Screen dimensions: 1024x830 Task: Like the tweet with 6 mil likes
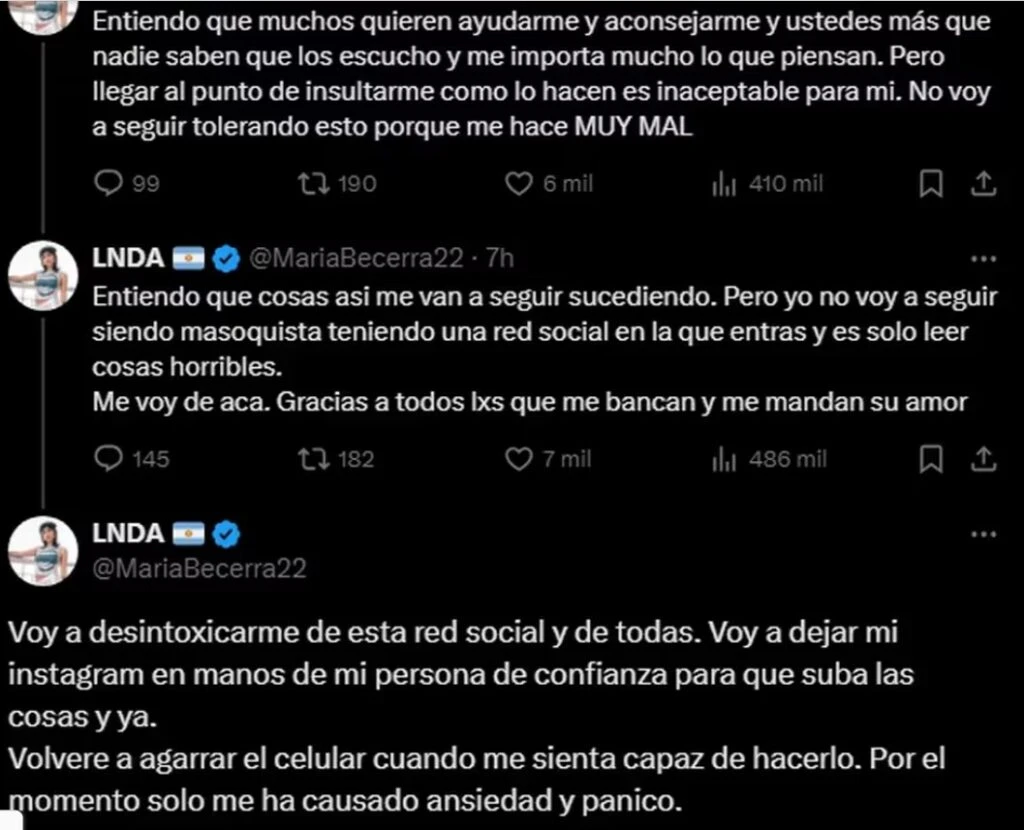pos(518,184)
